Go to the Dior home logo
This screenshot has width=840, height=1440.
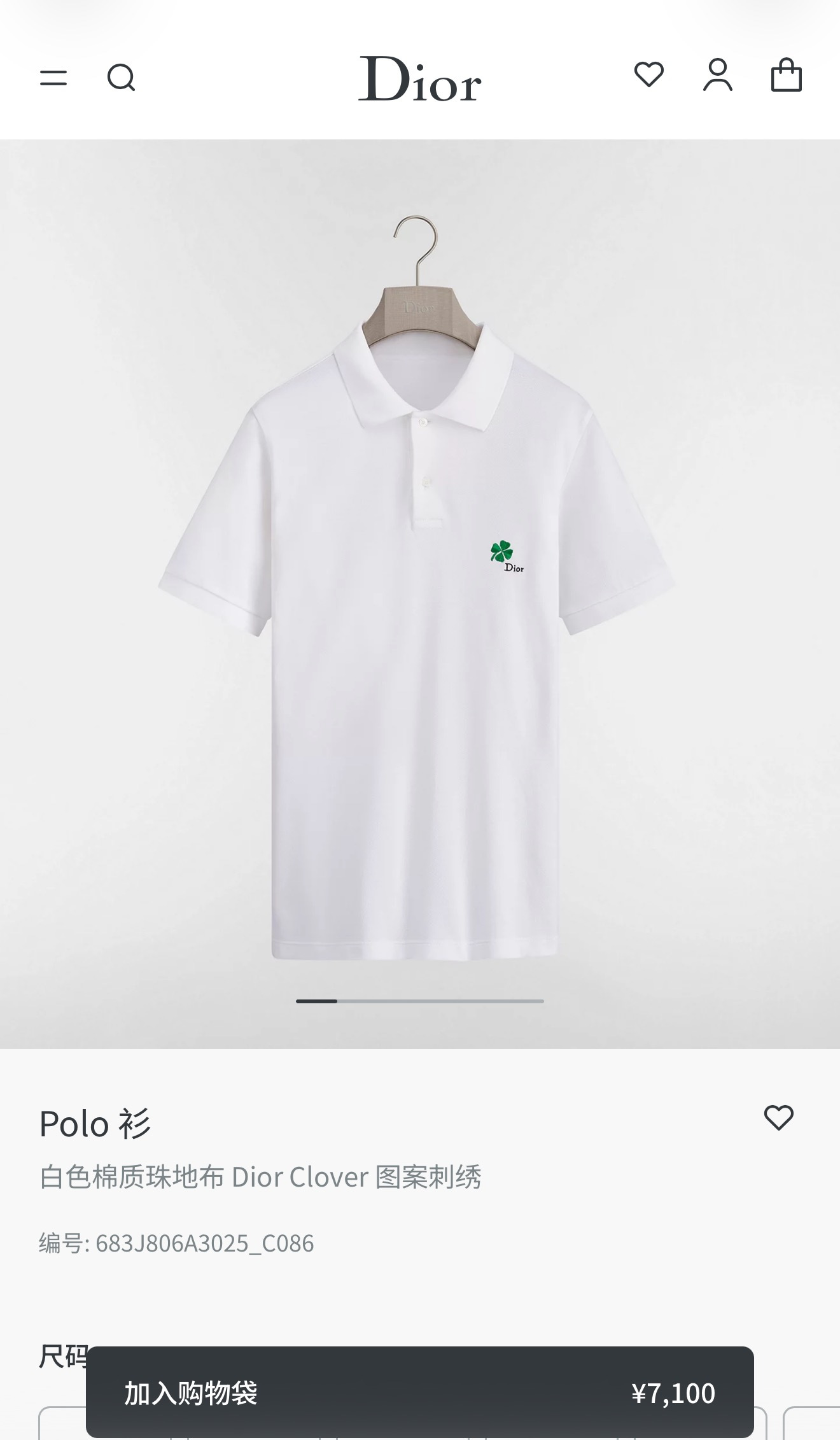click(419, 79)
